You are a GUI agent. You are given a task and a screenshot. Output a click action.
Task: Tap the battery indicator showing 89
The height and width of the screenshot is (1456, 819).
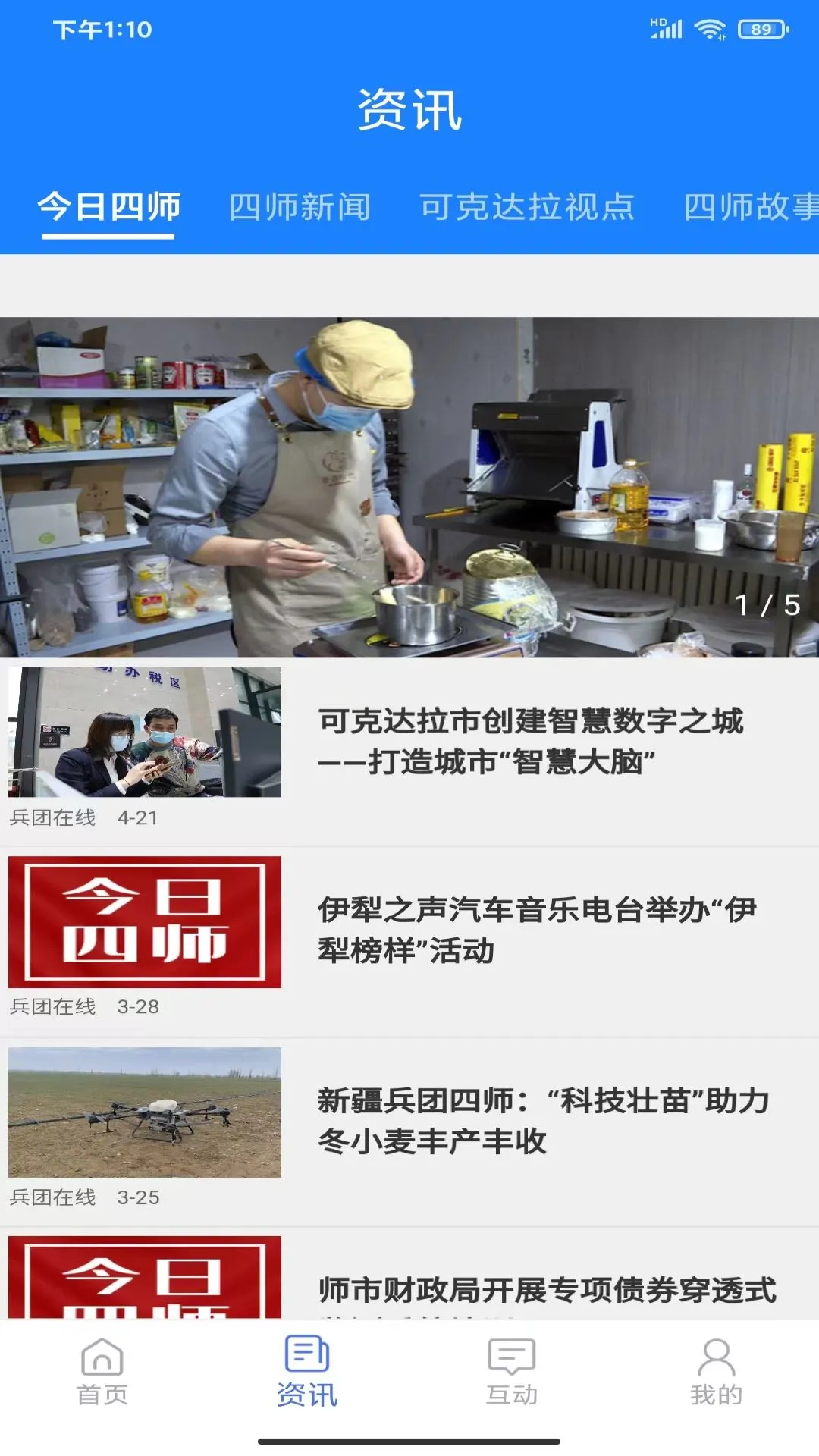761,29
